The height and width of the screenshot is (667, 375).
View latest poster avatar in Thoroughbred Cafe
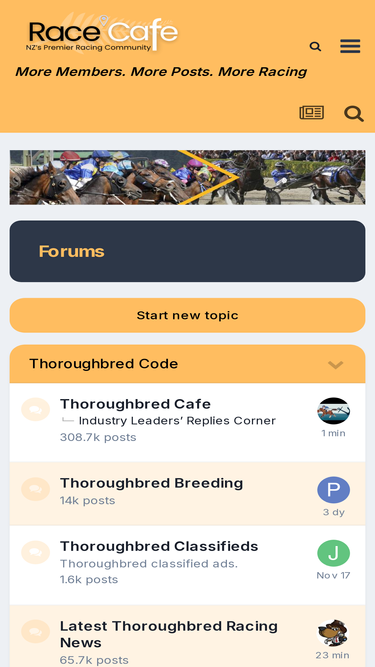tap(334, 411)
